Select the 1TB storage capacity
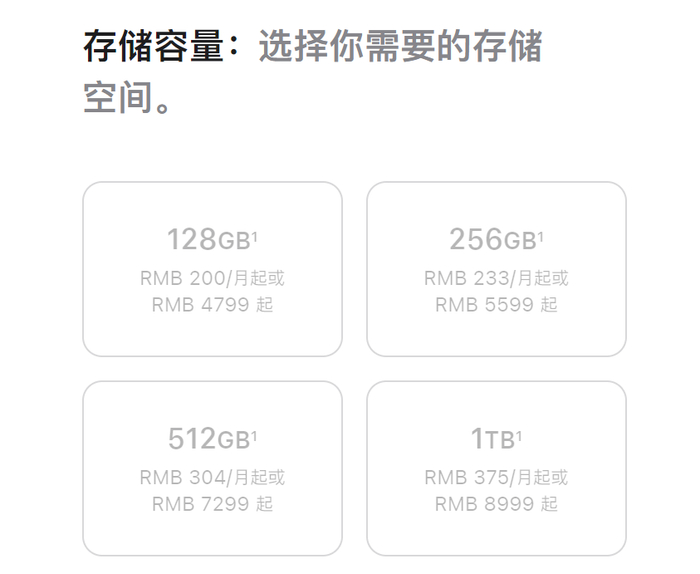The height and width of the screenshot is (574, 700). (496, 468)
